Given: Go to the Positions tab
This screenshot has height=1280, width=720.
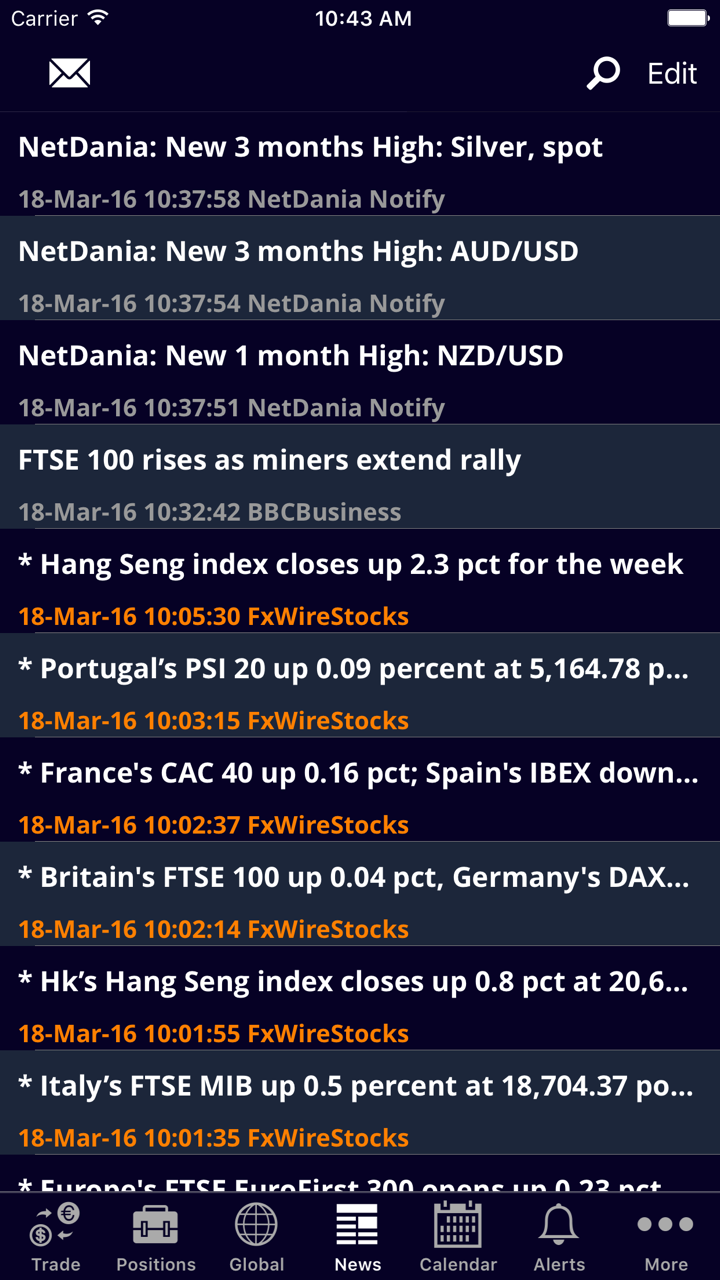Looking at the screenshot, I should tap(156, 1237).
